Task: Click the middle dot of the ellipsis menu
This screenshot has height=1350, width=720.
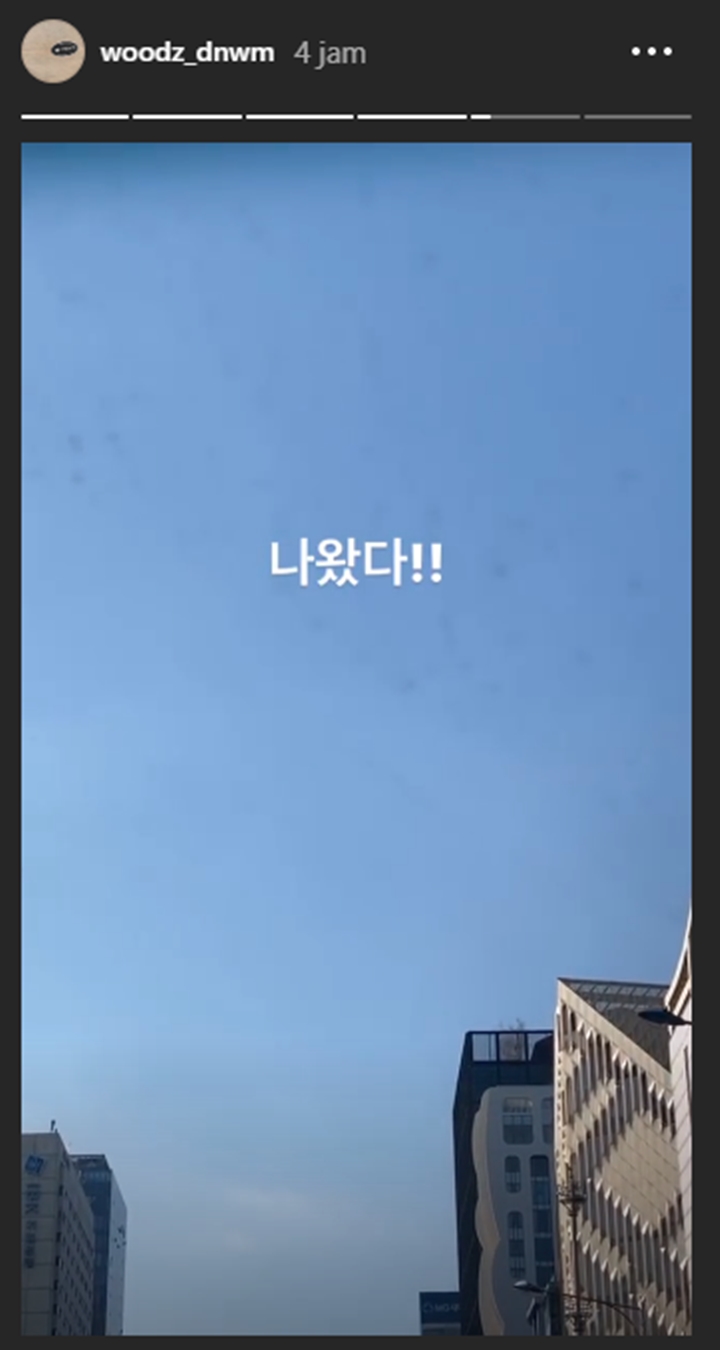Action: 652,49
